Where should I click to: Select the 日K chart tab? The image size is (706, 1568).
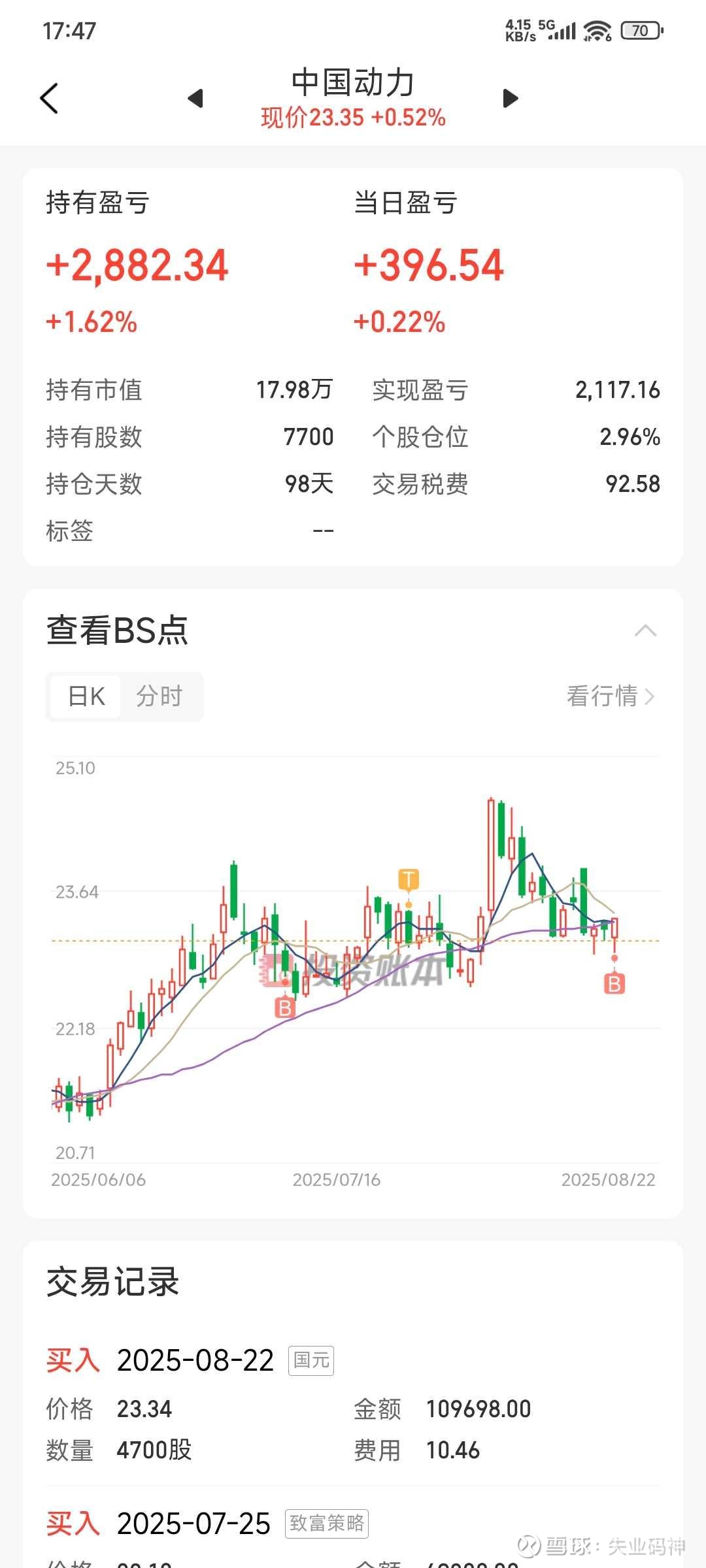pos(86,696)
